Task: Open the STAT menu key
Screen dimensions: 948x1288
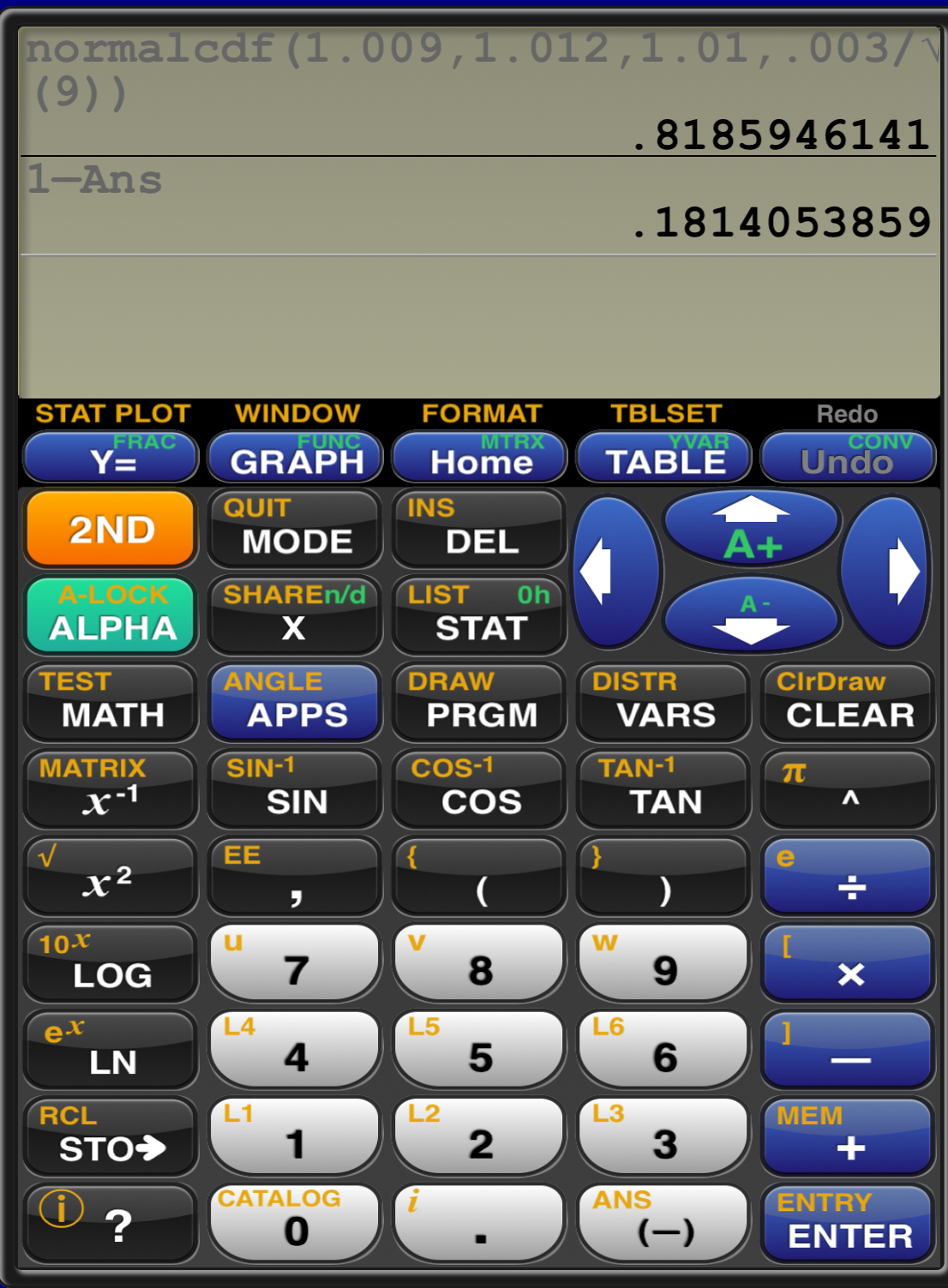Action: tap(480, 615)
